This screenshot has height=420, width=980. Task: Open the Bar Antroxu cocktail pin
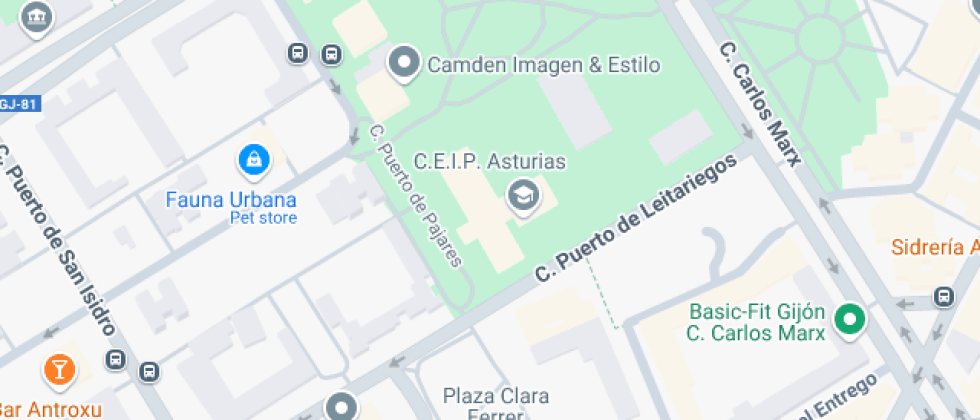(59, 371)
